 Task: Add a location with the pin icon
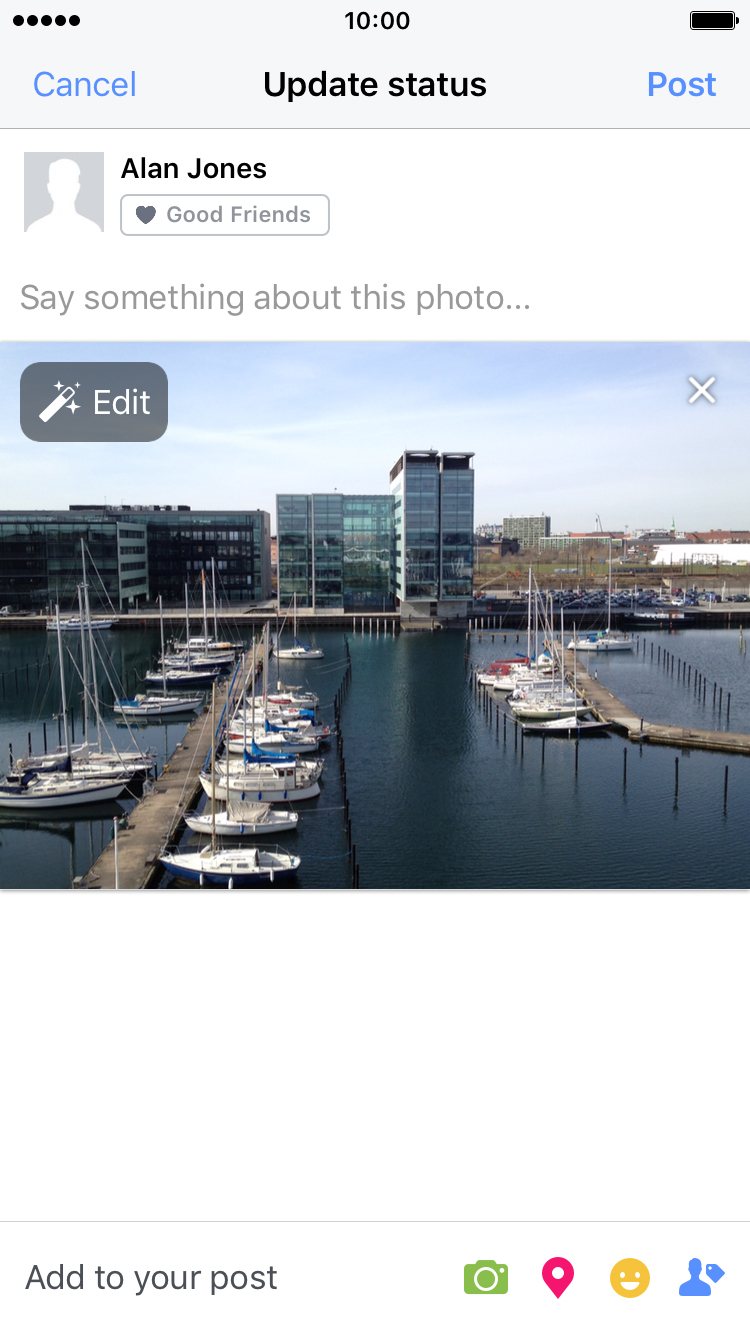[x=558, y=1278]
